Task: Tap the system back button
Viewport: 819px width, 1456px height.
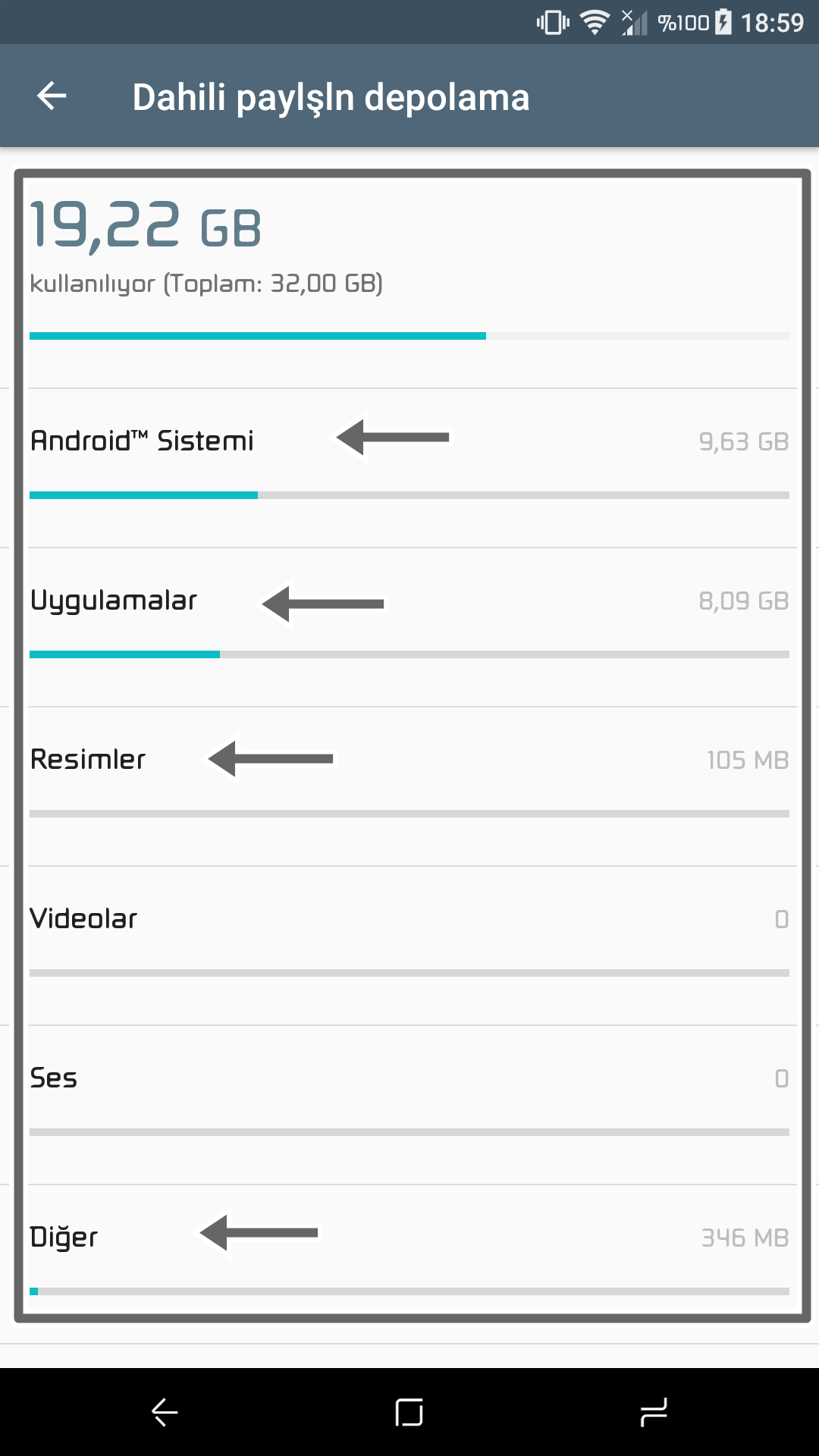Action: coord(165,1412)
